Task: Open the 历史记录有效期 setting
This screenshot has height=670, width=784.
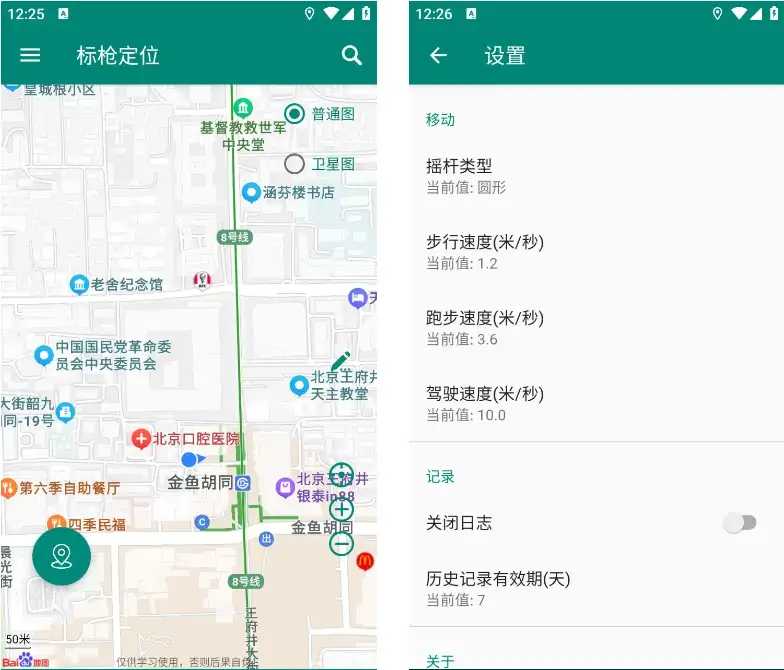Action: coord(596,588)
